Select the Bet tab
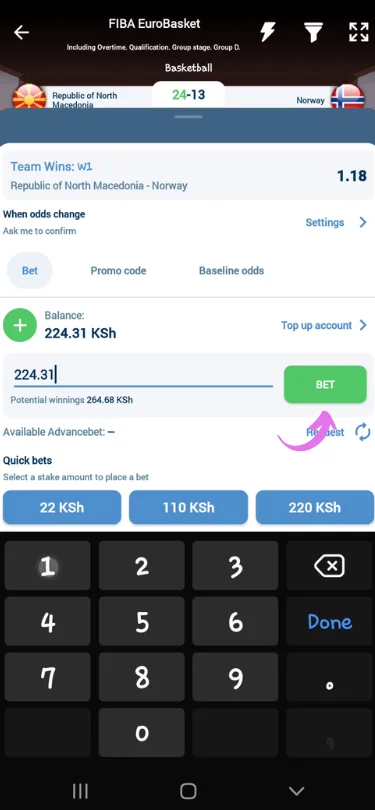This screenshot has width=375, height=810. tap(29, 271)
